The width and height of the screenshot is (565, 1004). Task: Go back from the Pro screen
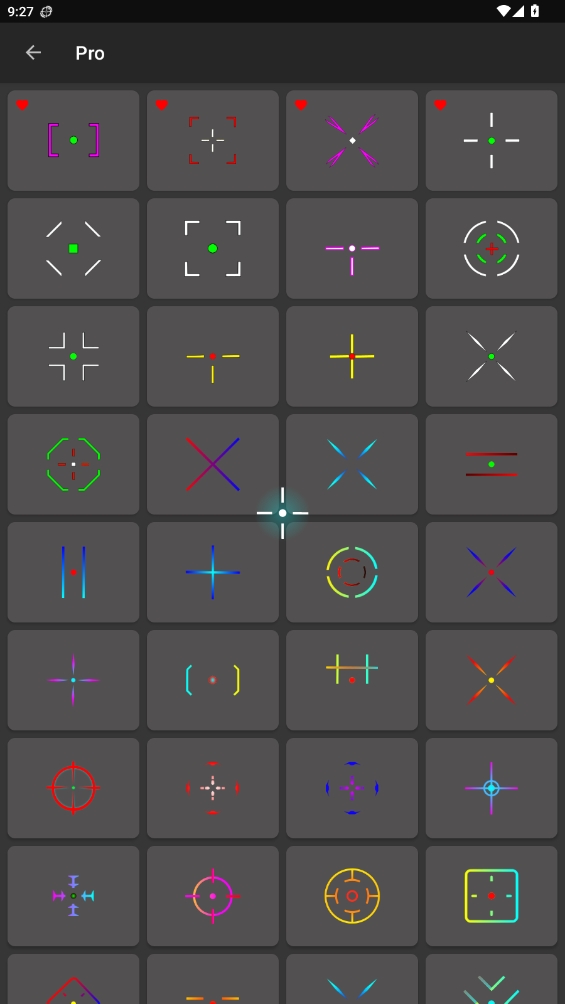pos(33,53)
